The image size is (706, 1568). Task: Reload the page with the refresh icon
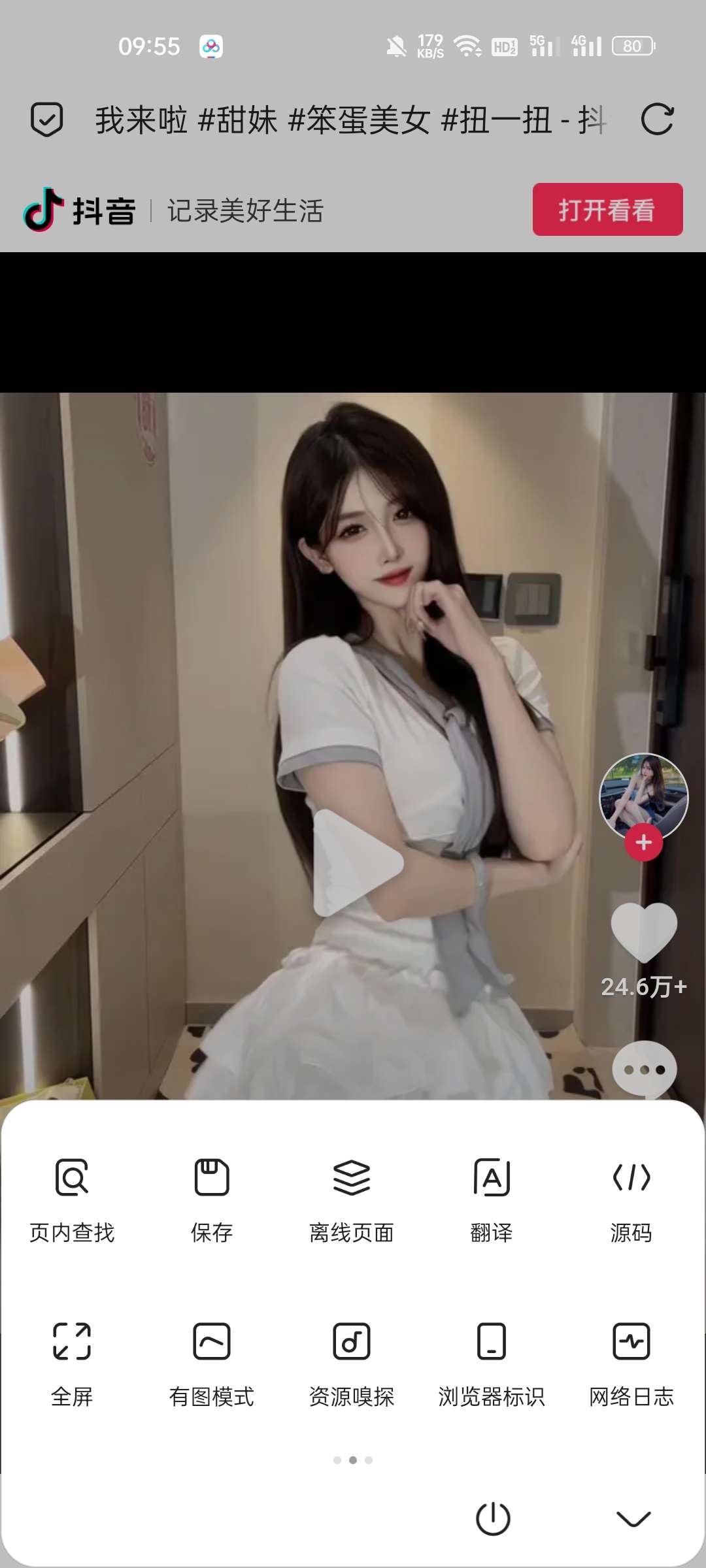tap(657, 120)
